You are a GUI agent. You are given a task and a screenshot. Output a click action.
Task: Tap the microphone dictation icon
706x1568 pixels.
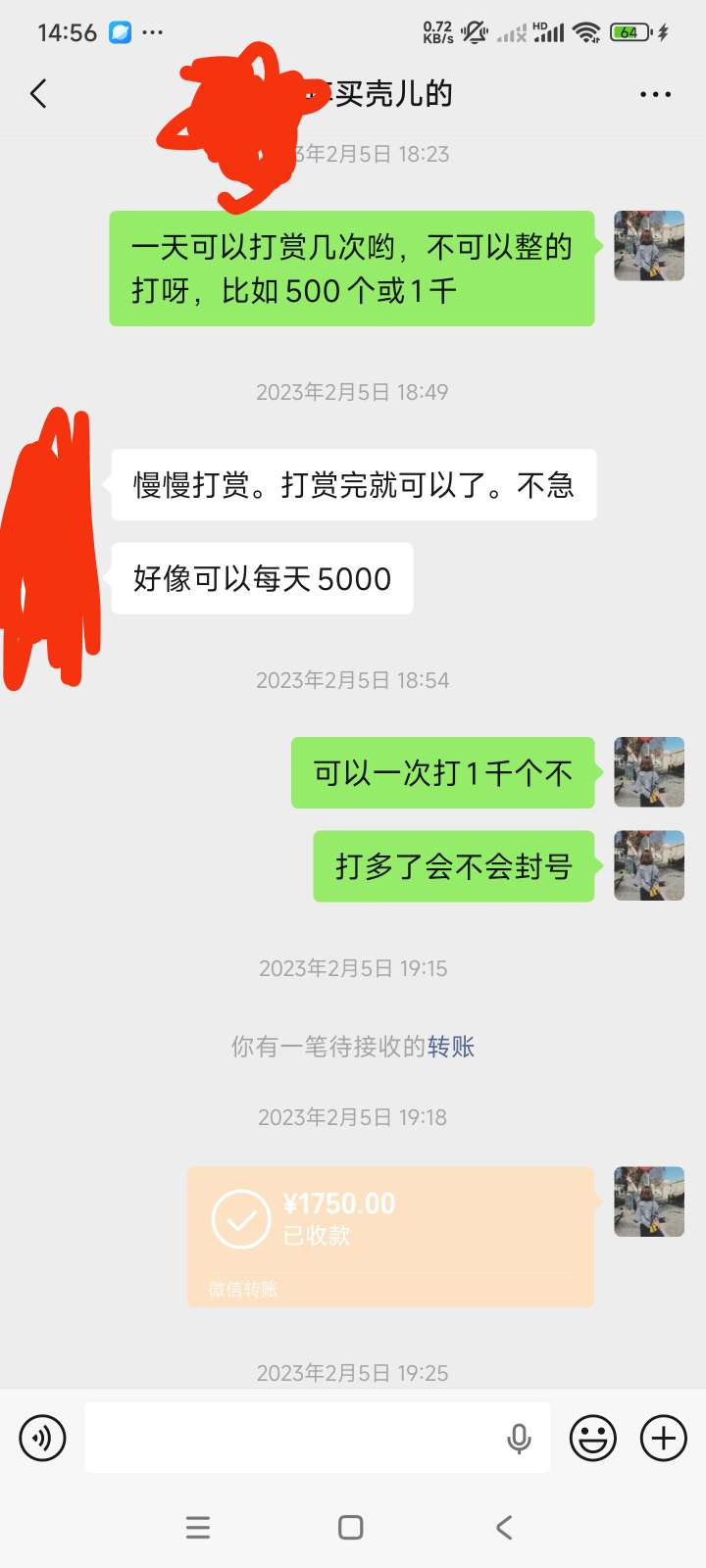click(x=519, y=1438)
